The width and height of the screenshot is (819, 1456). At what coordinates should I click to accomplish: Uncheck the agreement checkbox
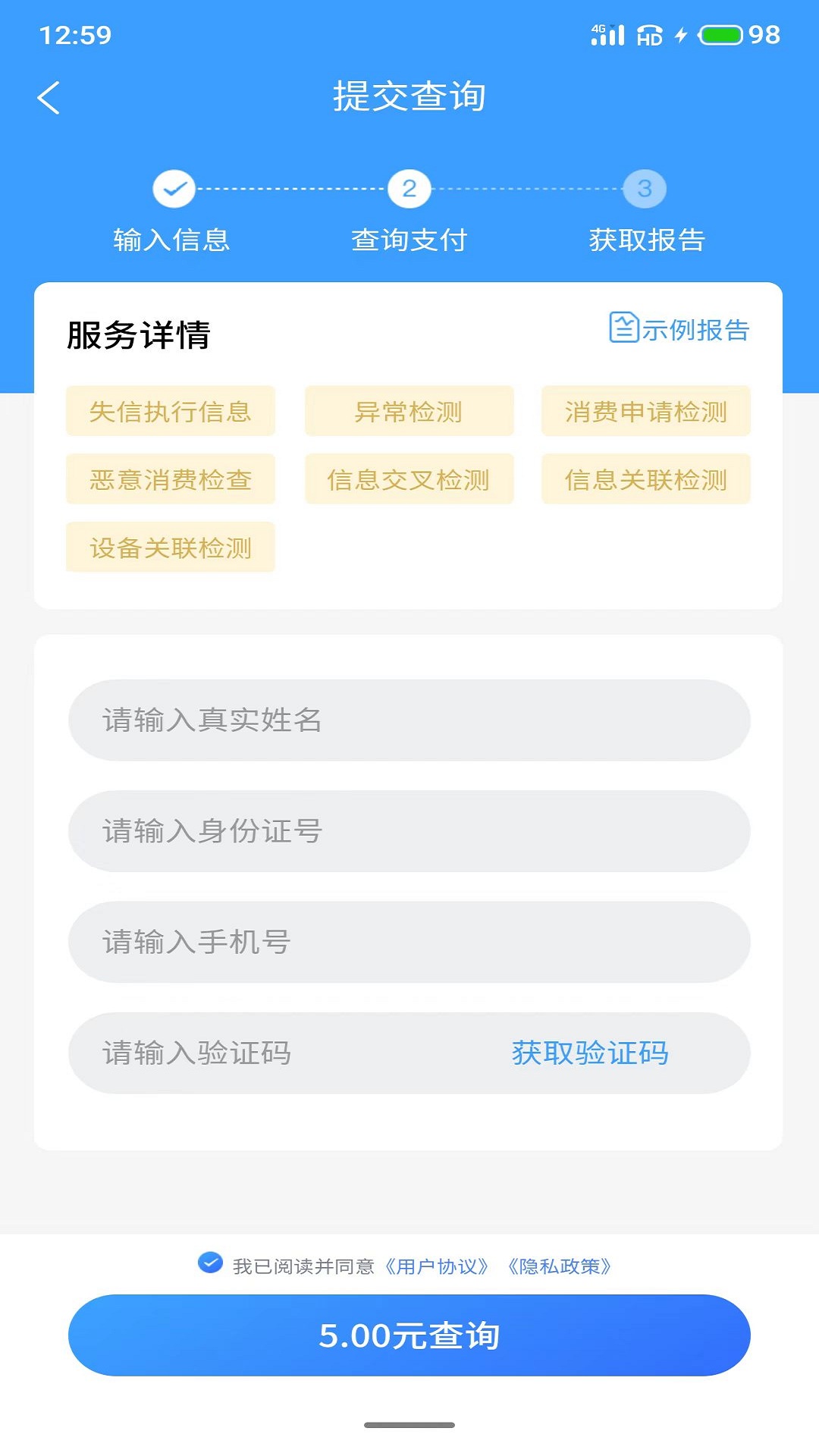tap(210, 1263)
